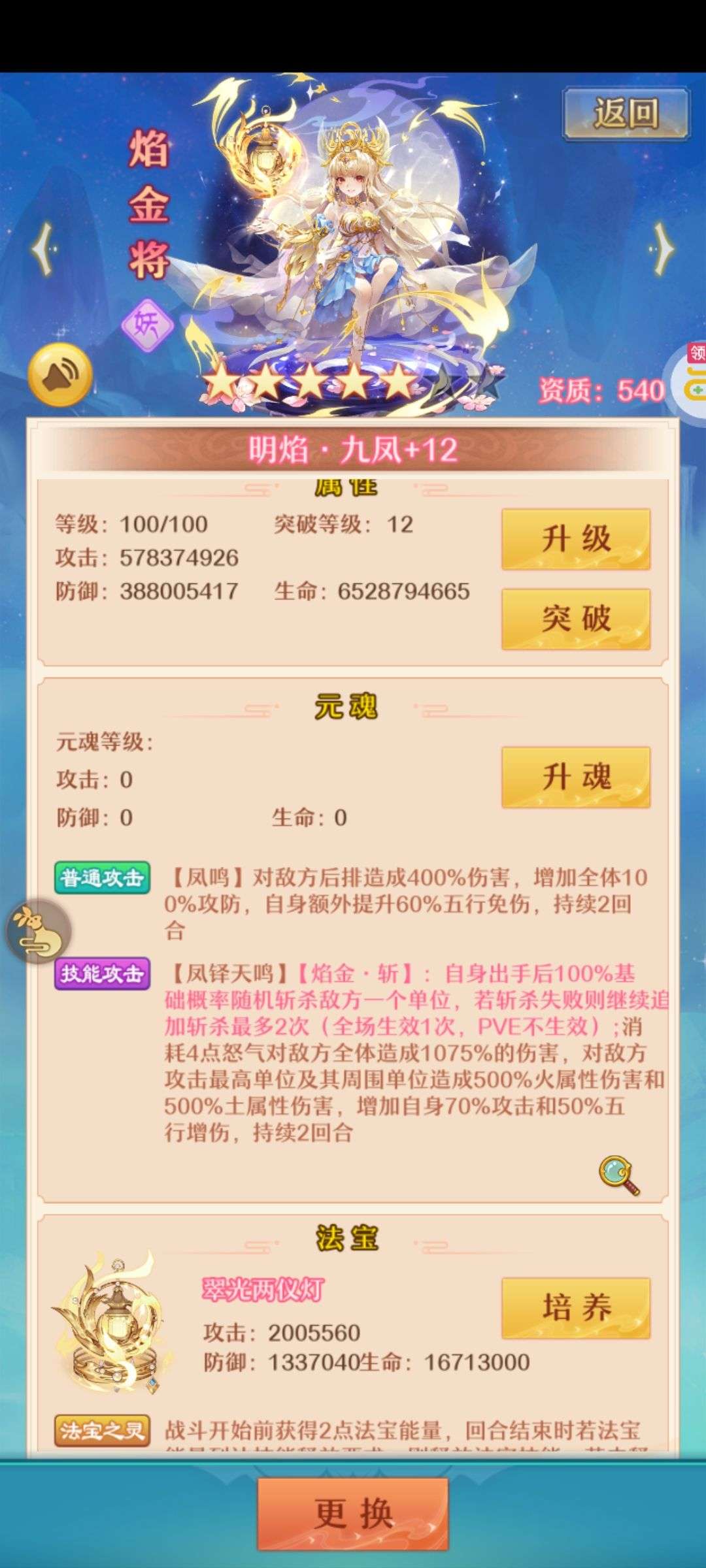706x1568 pixels.
Task: Play the character voice via the speaker icon
Action: [60, 375]
